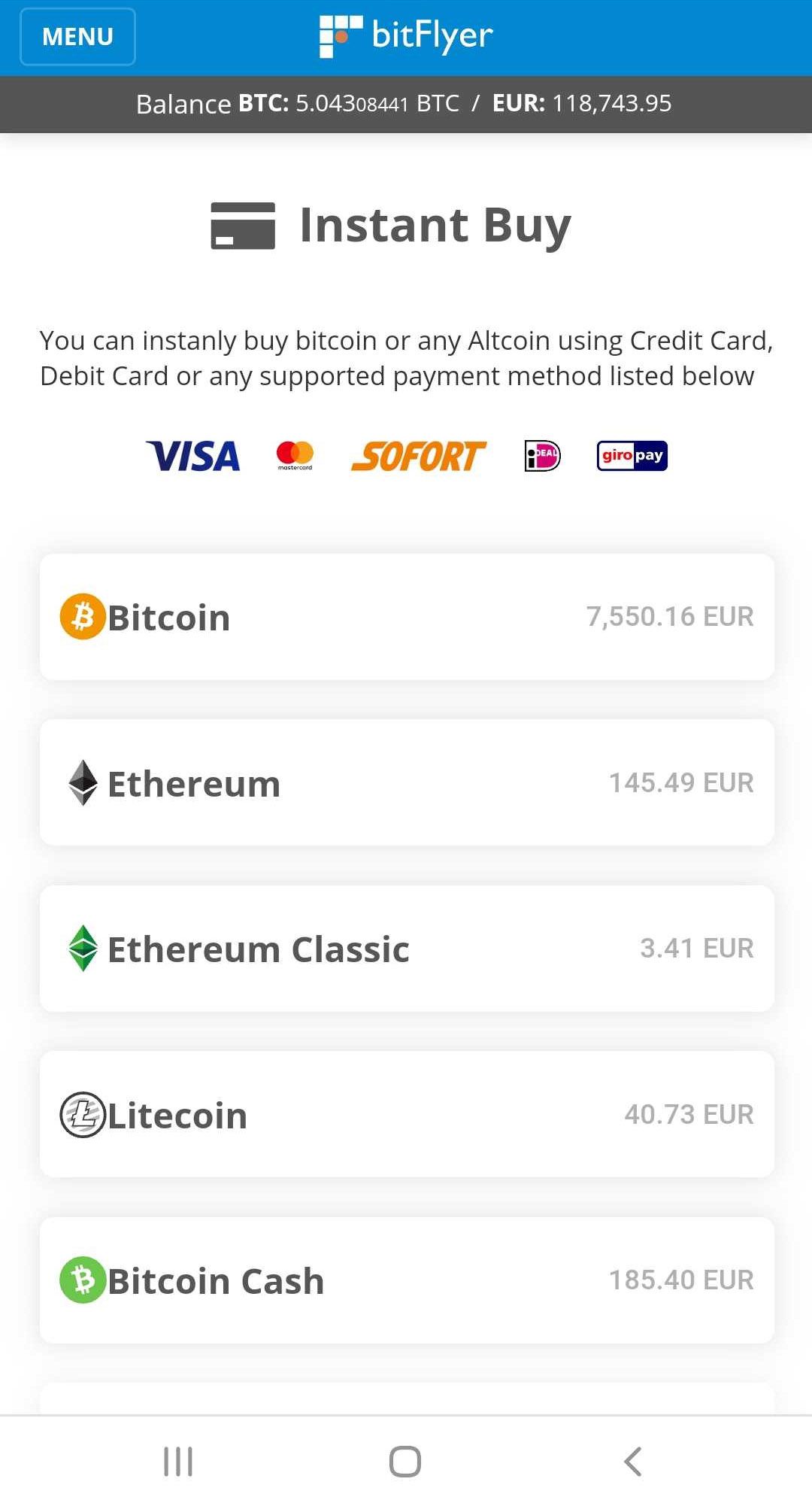Screen dimensions: 812x1509
Task: Select Bitcoin to buy instantly
Action: pyautogui.click(x=407, y=617)
